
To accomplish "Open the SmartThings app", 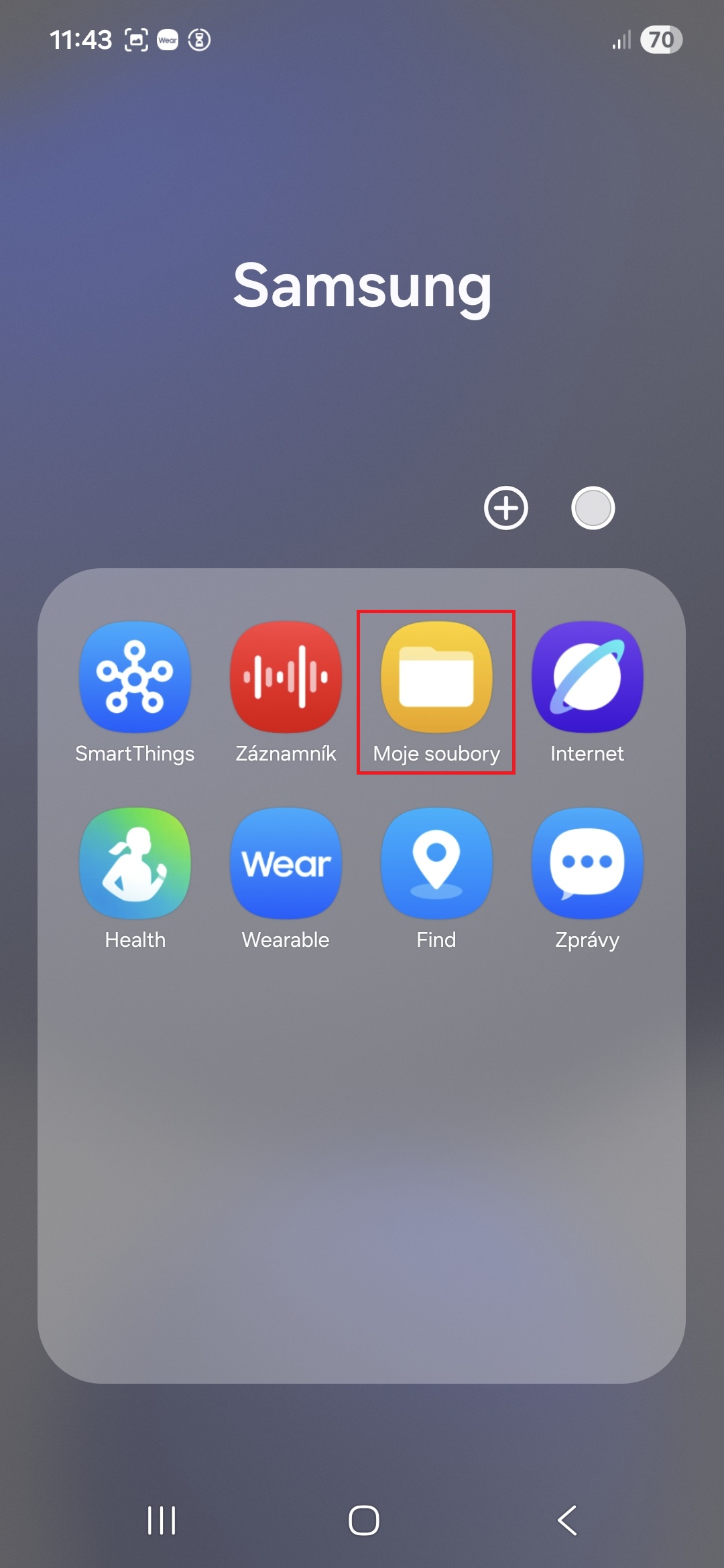I will click(135, 677).
